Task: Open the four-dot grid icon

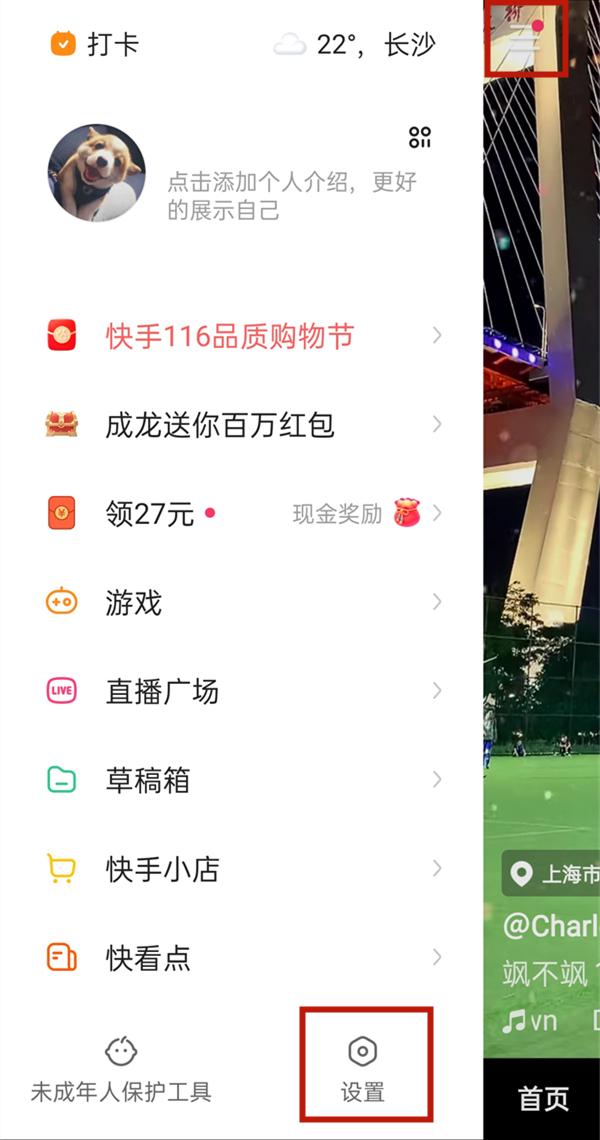Action: tap(420, 138)
